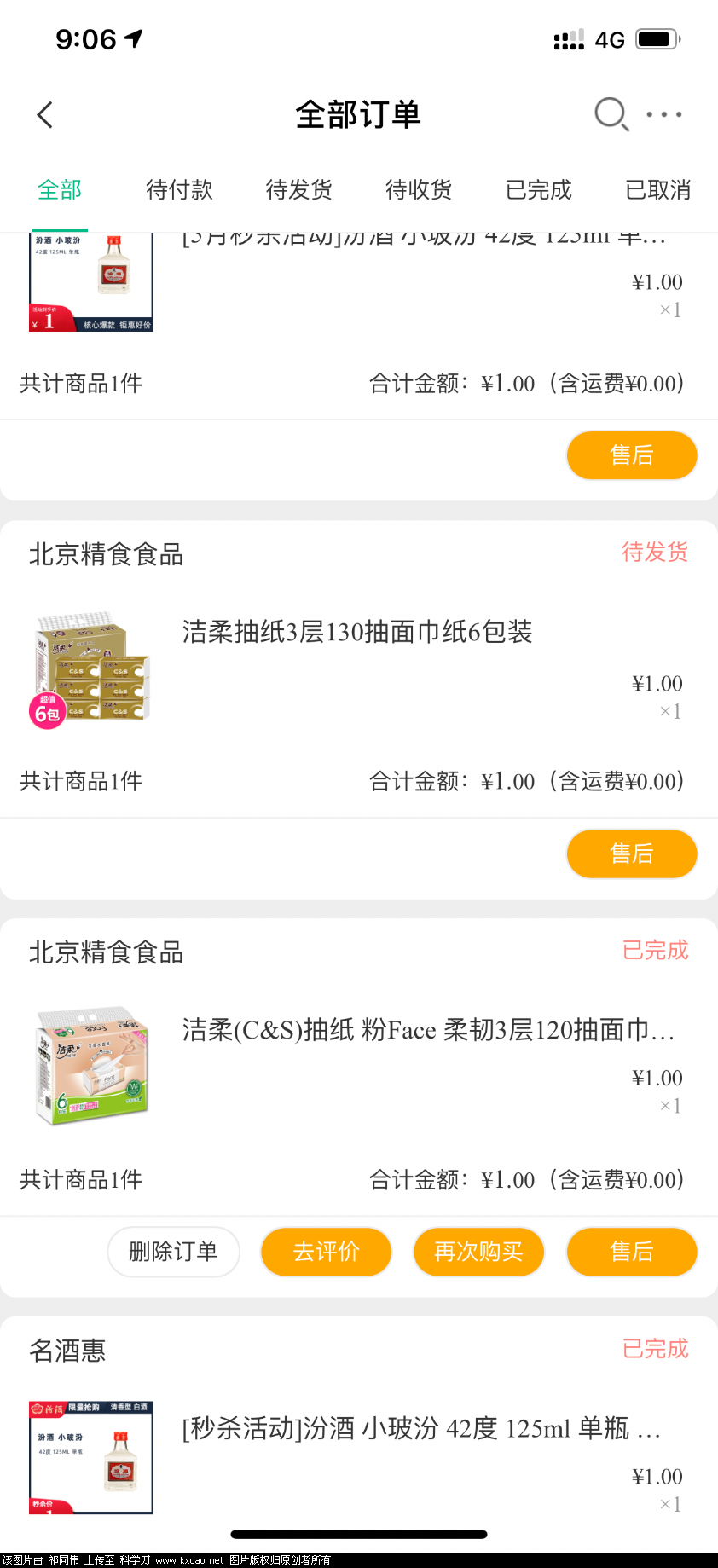
Task: Tap the 去评价 button
Action: pos(326,1252)
